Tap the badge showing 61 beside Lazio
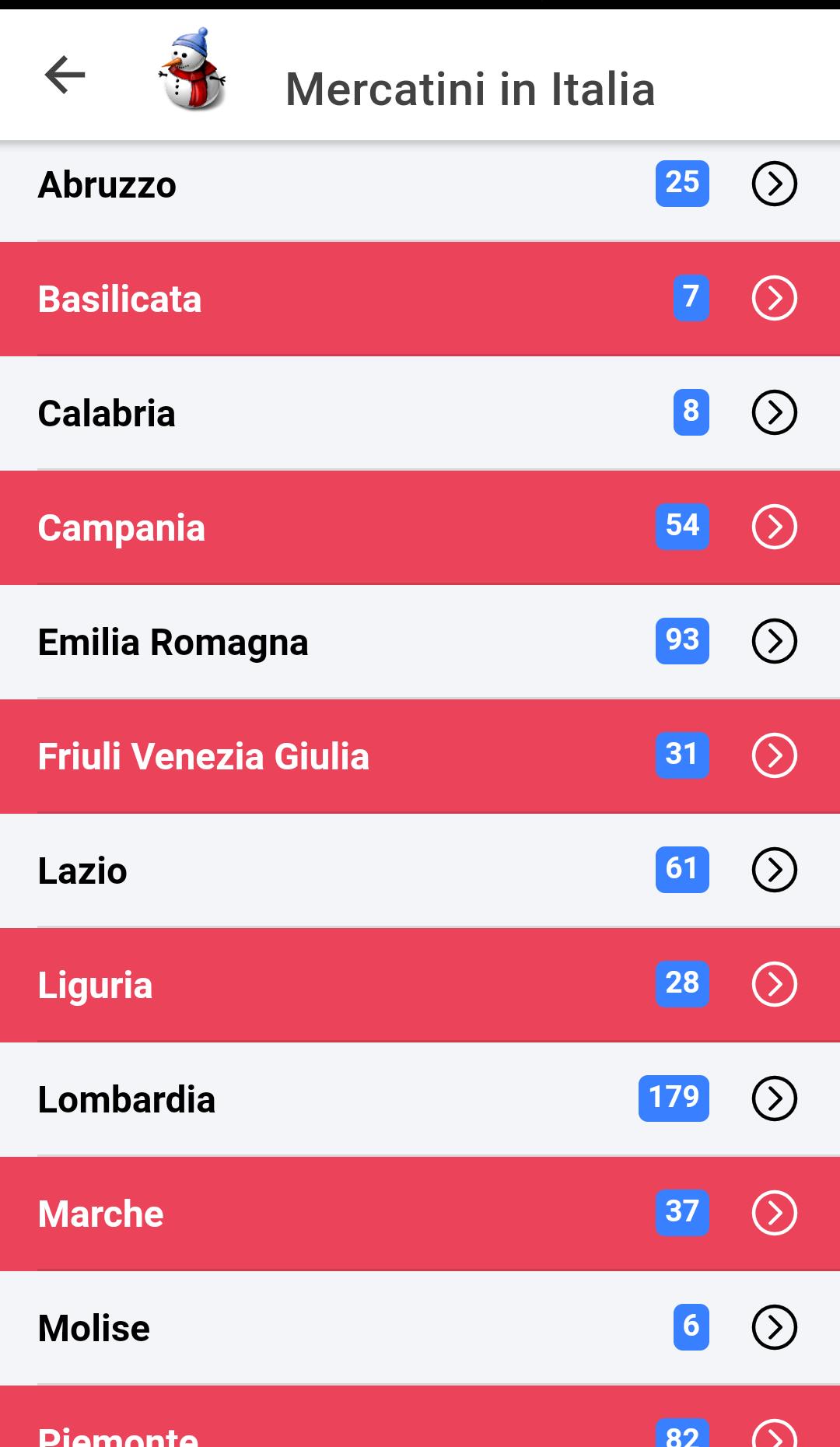Viewport: 840px width, 1447px height. click(x=683, y=871)
